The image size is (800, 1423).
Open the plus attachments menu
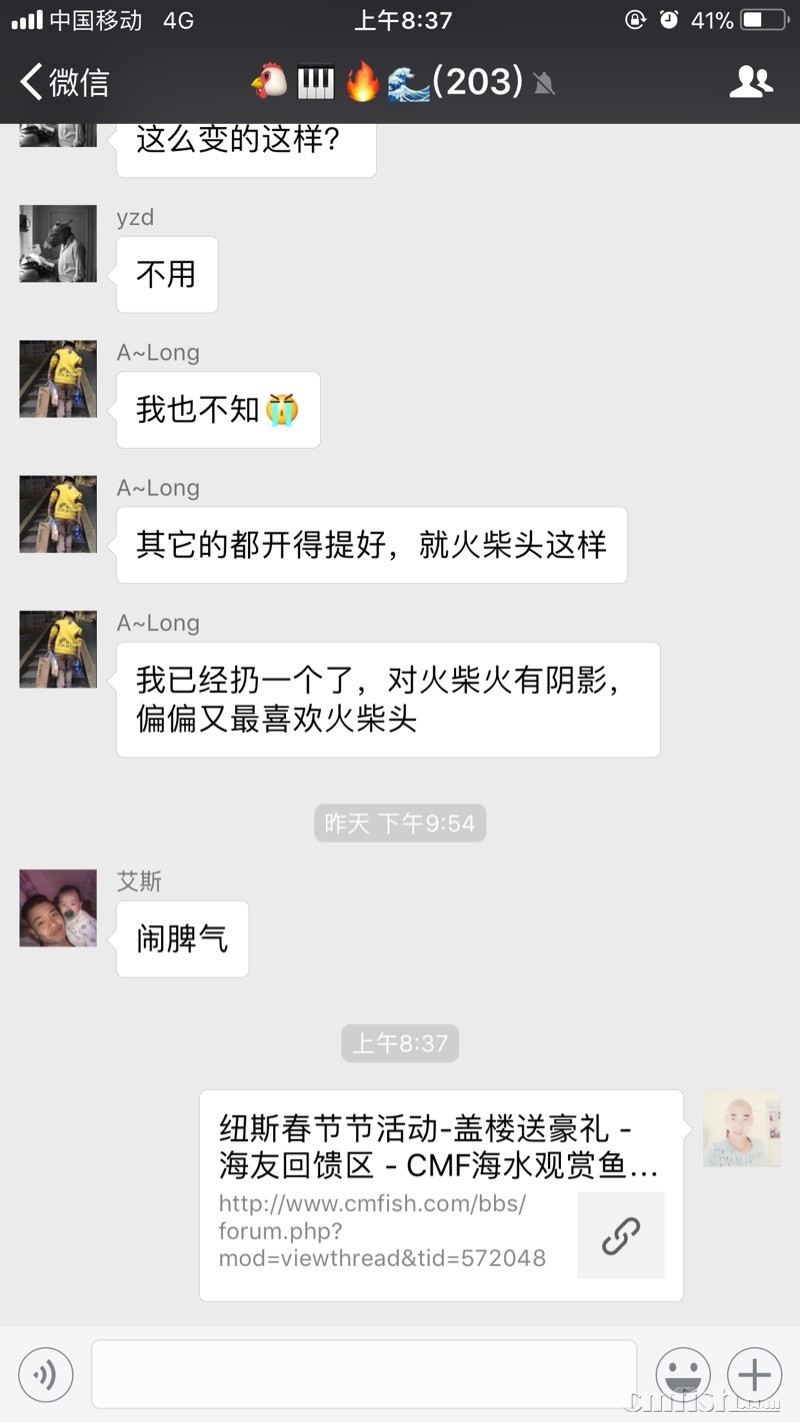pos(754,1375)
